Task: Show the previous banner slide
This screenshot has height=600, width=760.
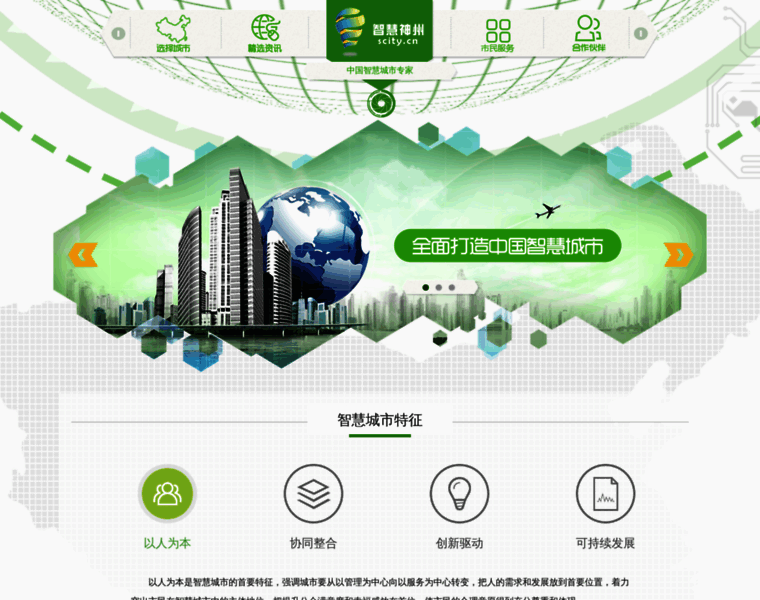Action: pyautogui.click(x=82, y=255)
